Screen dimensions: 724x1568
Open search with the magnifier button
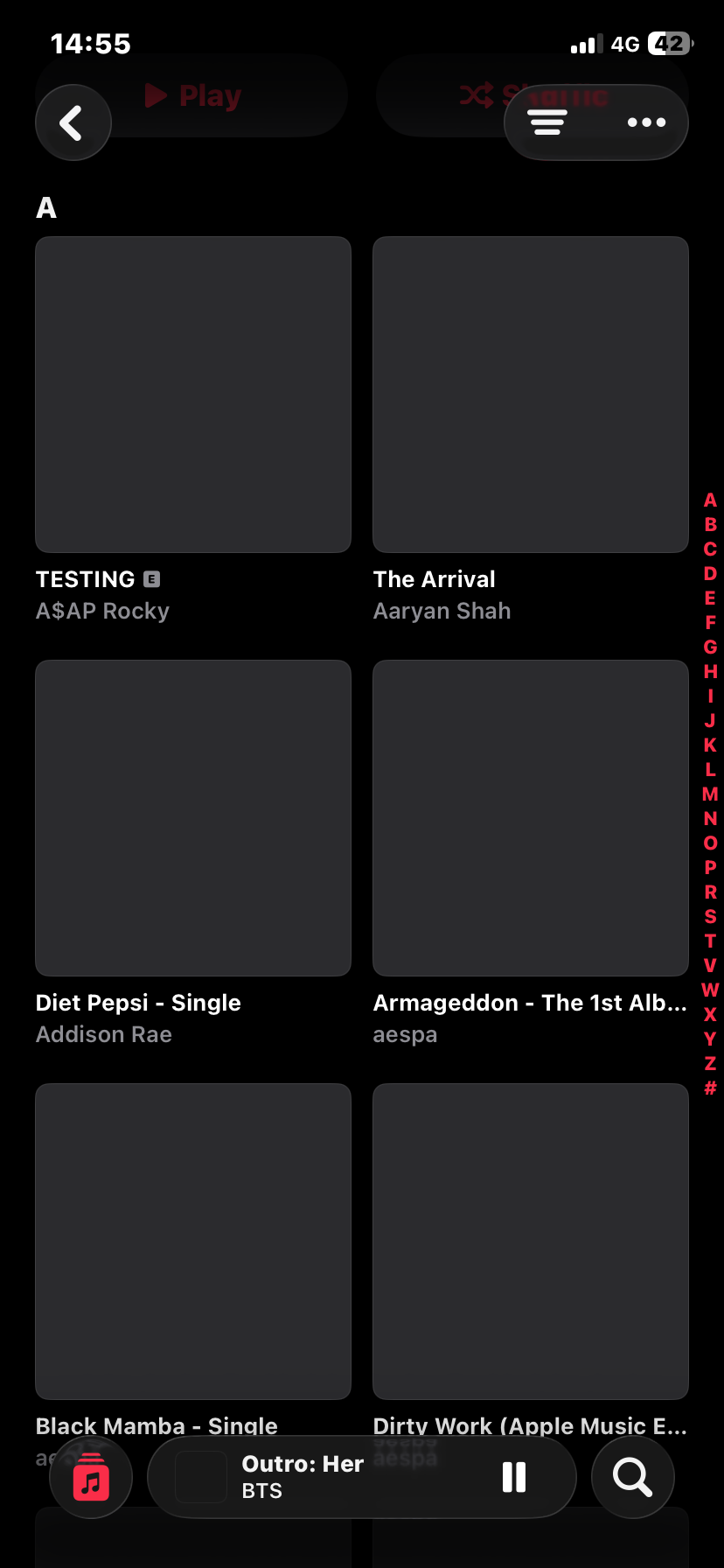pyautogui.click(x=632, y=1477)
